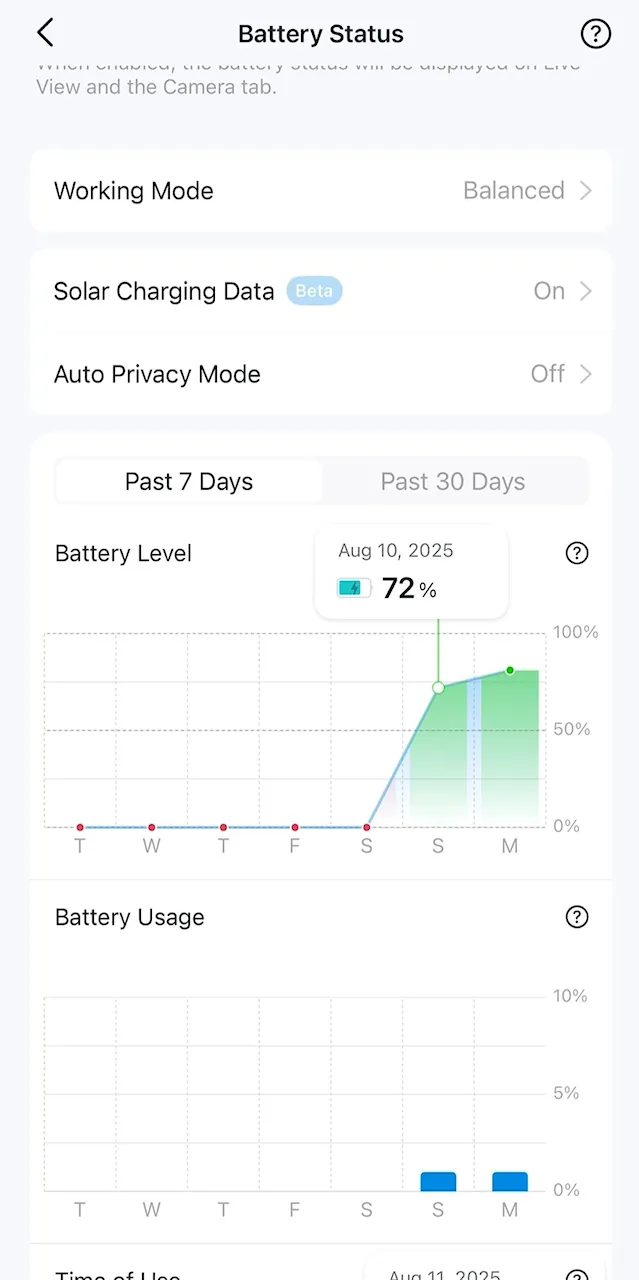Go back from Battery Status
Viewport: 639px width, 1280px height.
[x=45, y=33]
